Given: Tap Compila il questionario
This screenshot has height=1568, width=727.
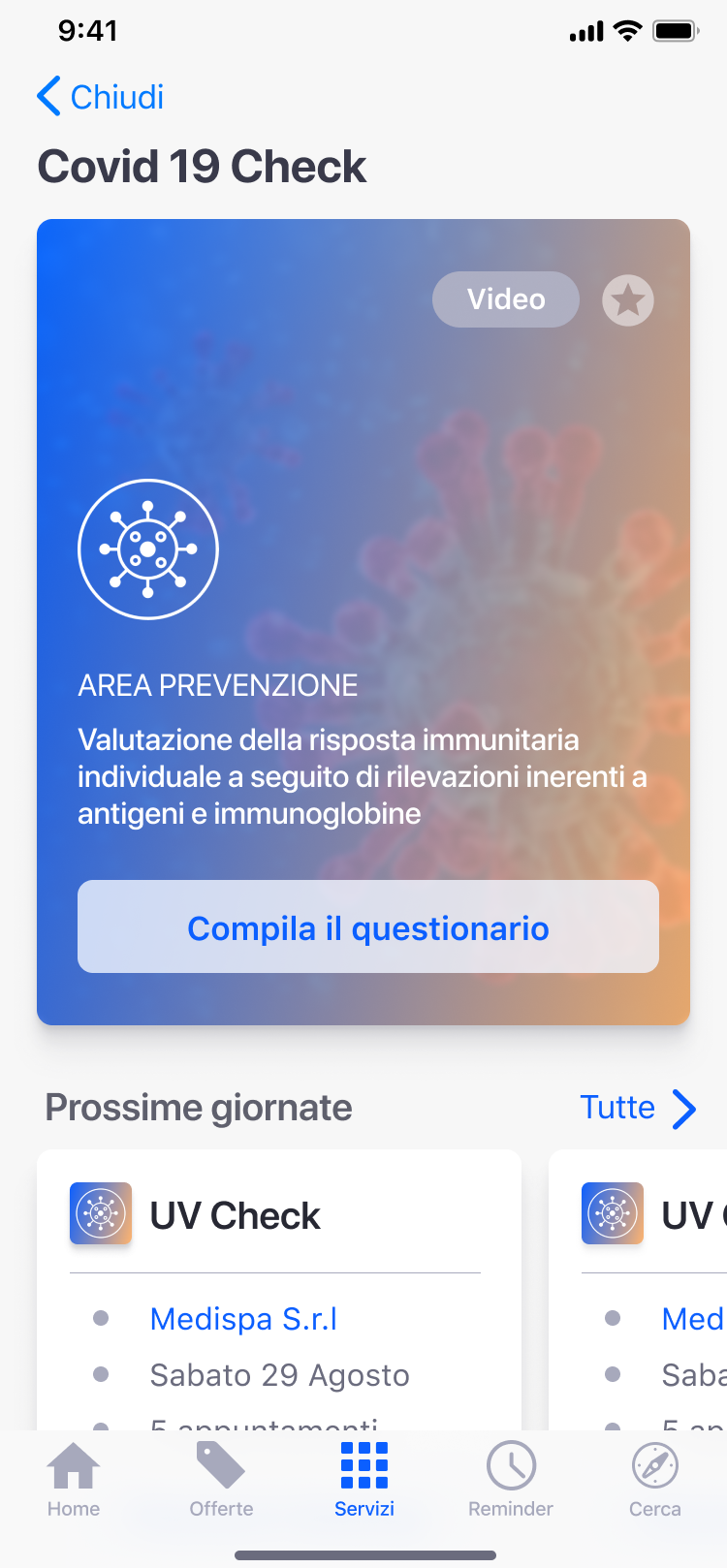Looking at the screenshot, I should coord(368,927).
